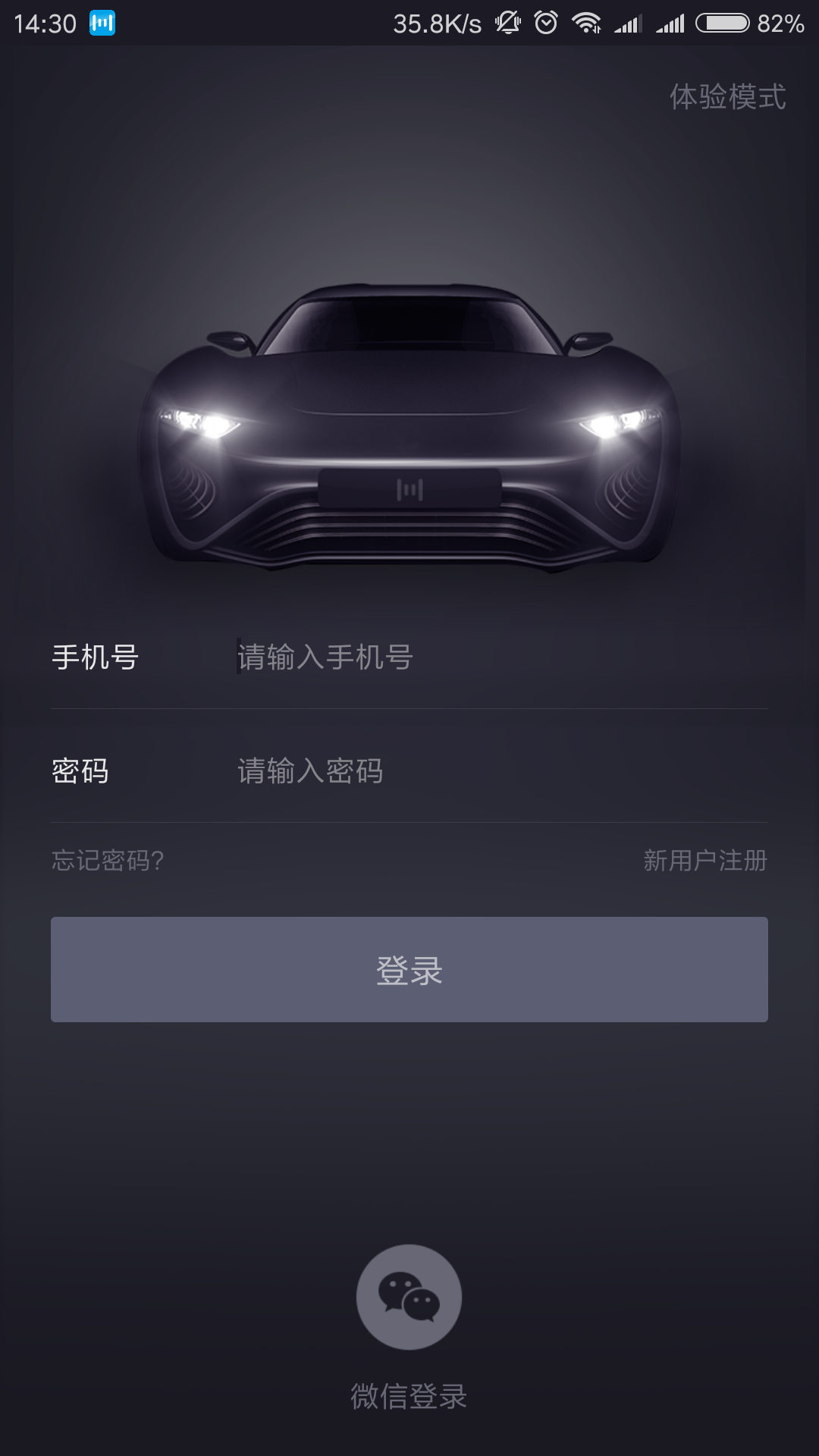Image resolution: width=819 pixels, height=1456 pixels.
Task: Focus the 请输入密码 password field
Action: tap(500, 771)
